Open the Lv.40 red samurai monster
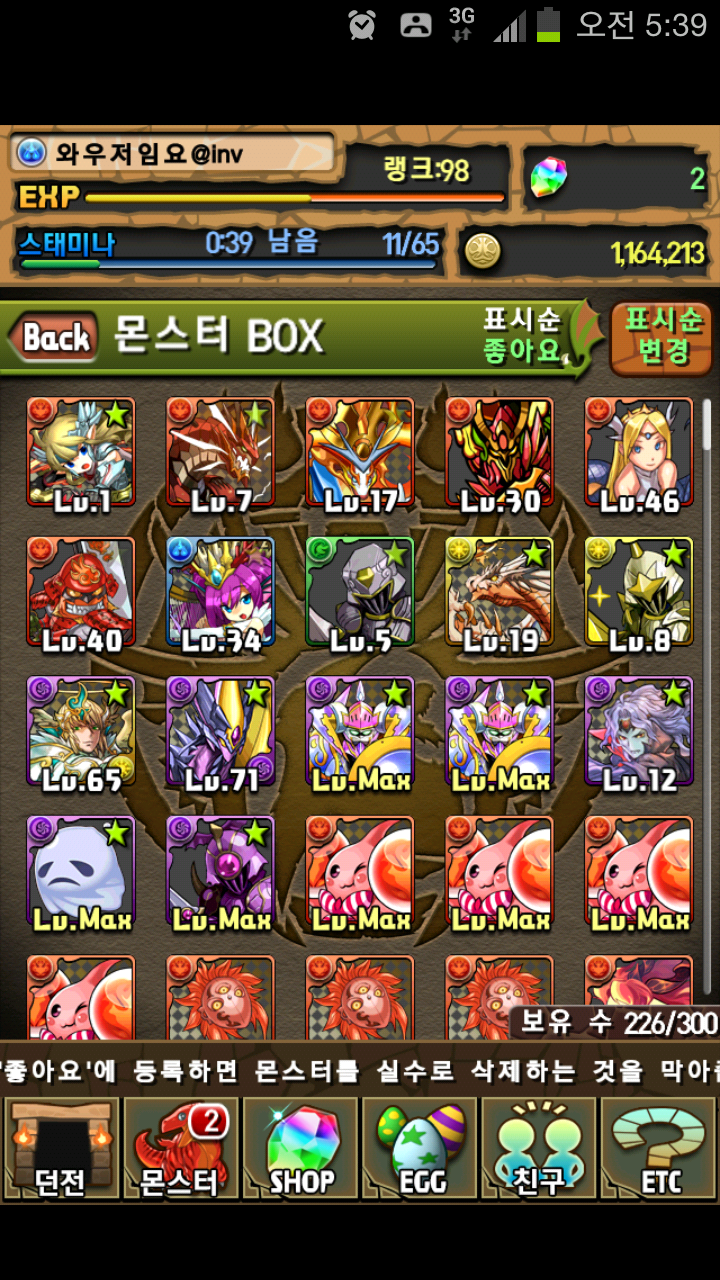This screenshot has height=1280, width=720. pyautogui.click(x=80, y=592)
